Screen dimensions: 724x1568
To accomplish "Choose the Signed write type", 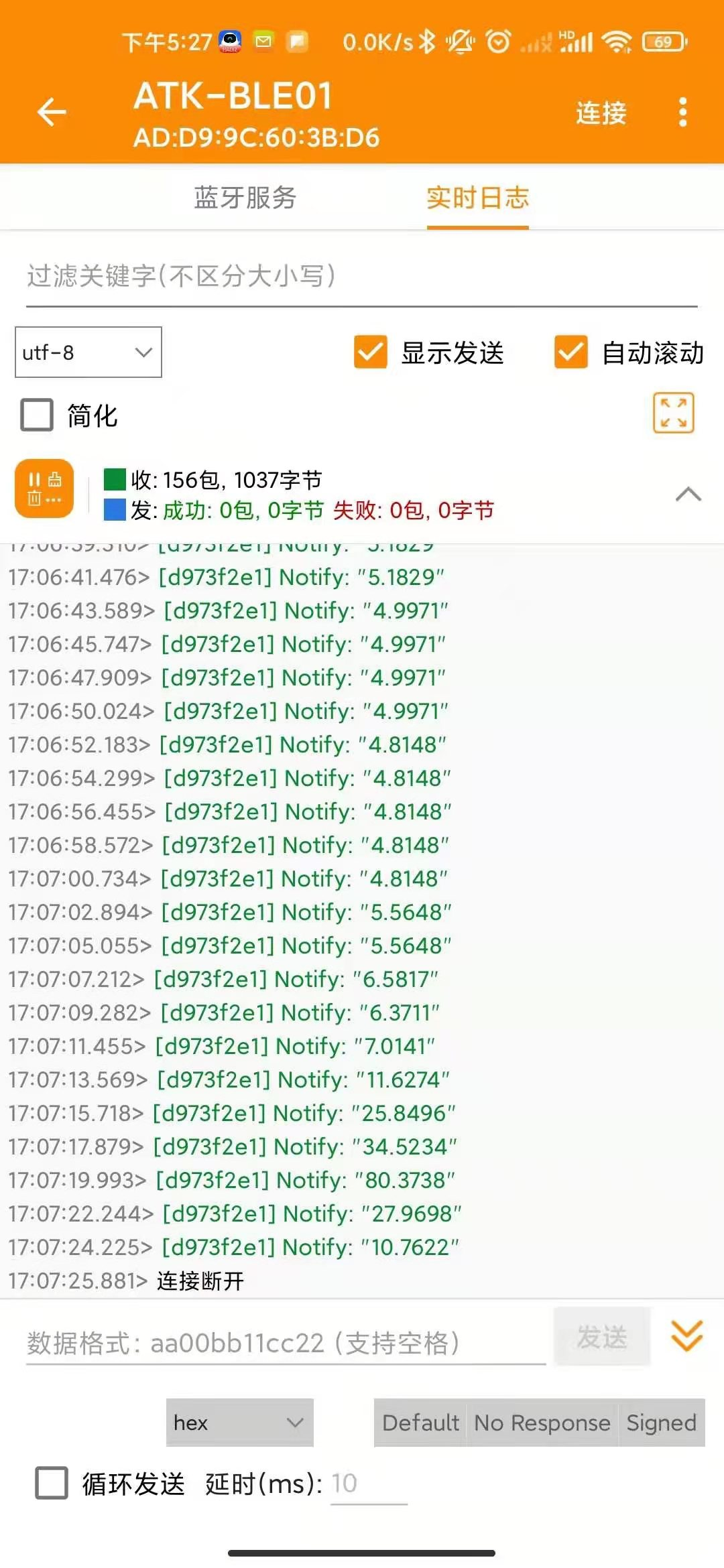I will pos(662,1423).
